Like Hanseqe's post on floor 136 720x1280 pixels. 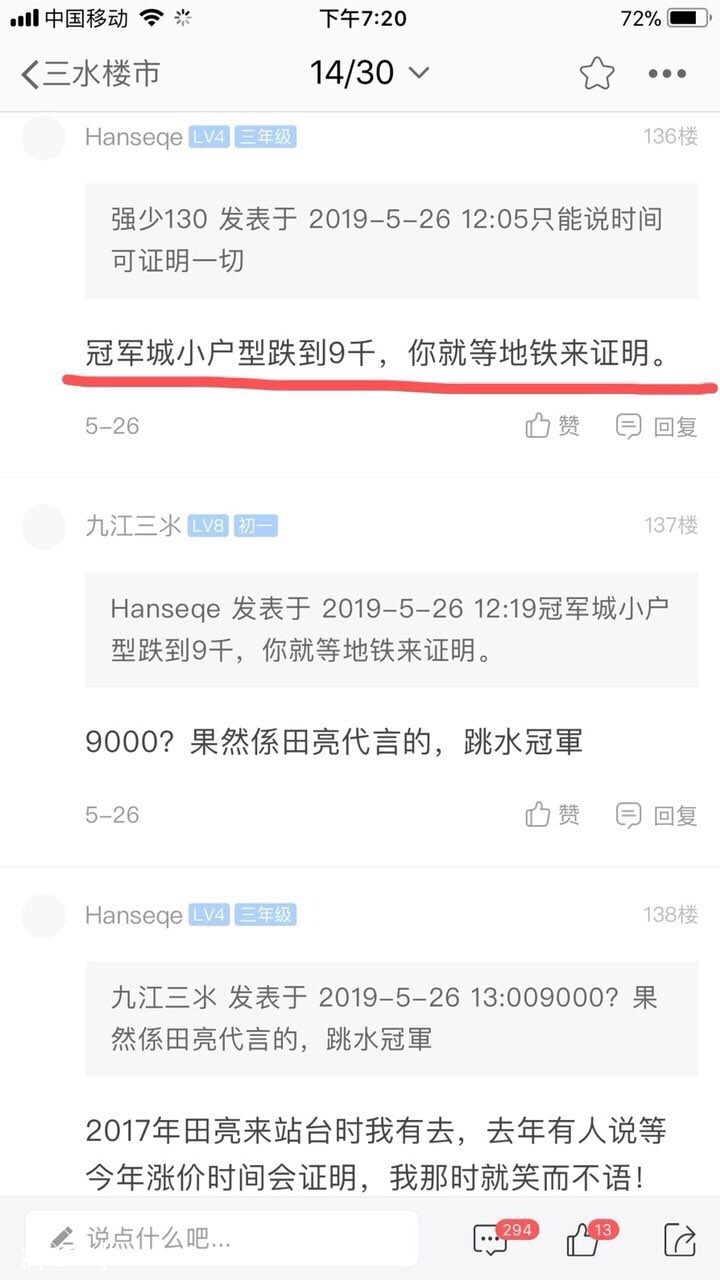(x=552, y=426)
